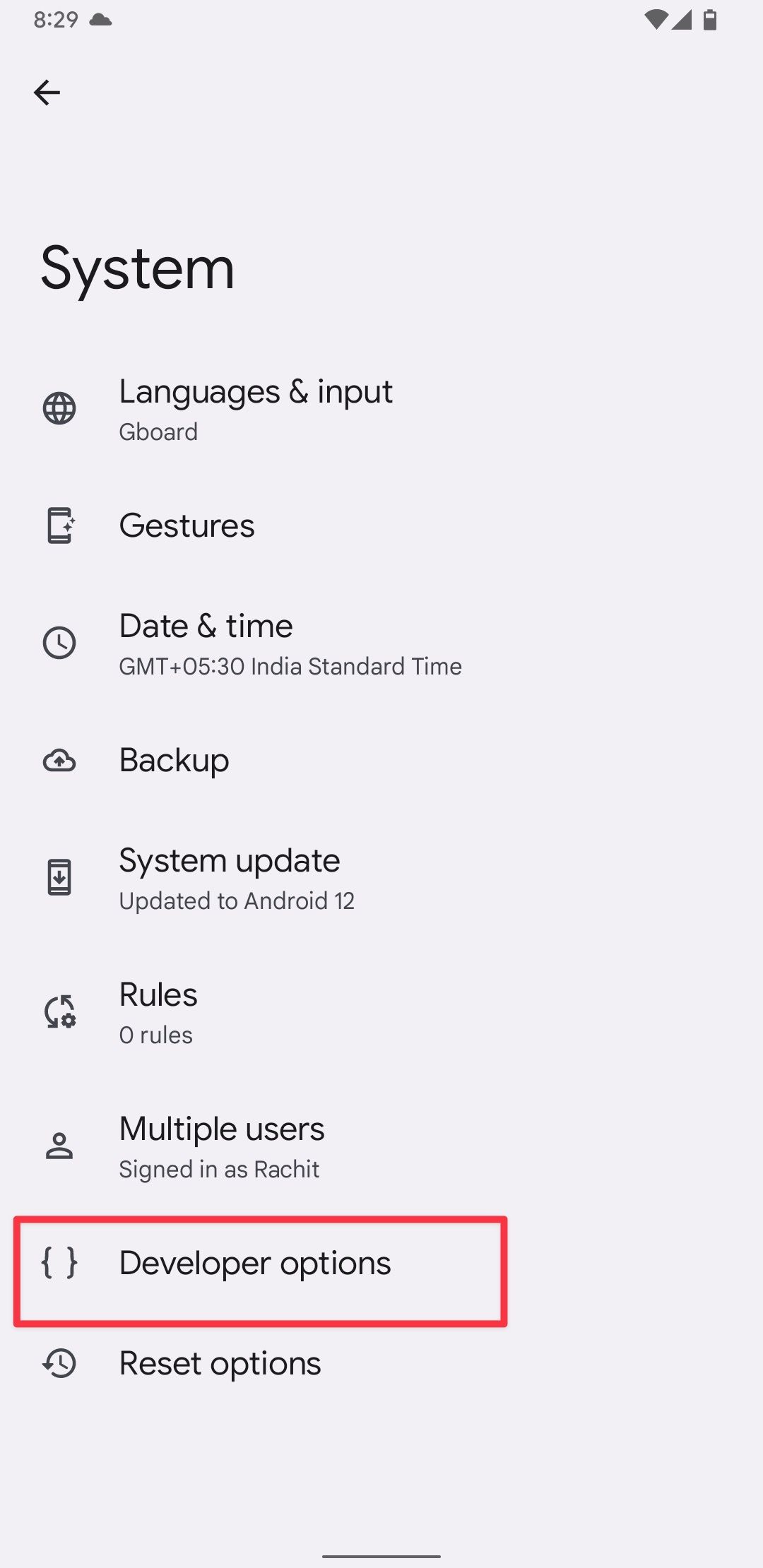Image resolution: width=763 pixels, height=1568 pixels.
Task: Select the globe icon beside Languages & input
Action: 59,408
